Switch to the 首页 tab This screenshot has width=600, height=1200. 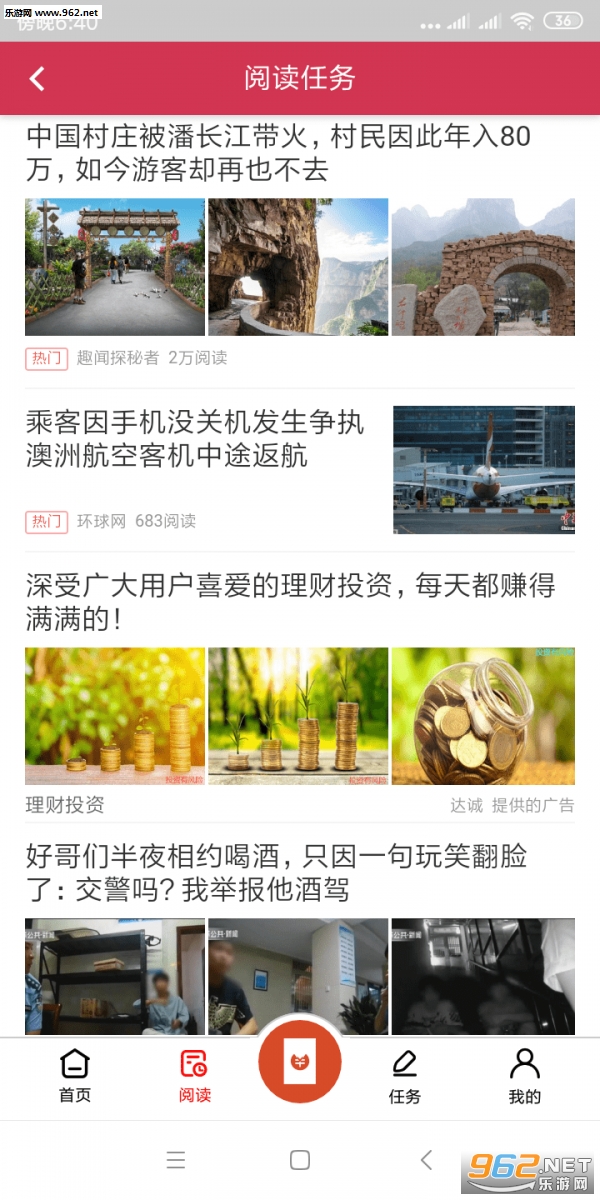point(75,1076)
